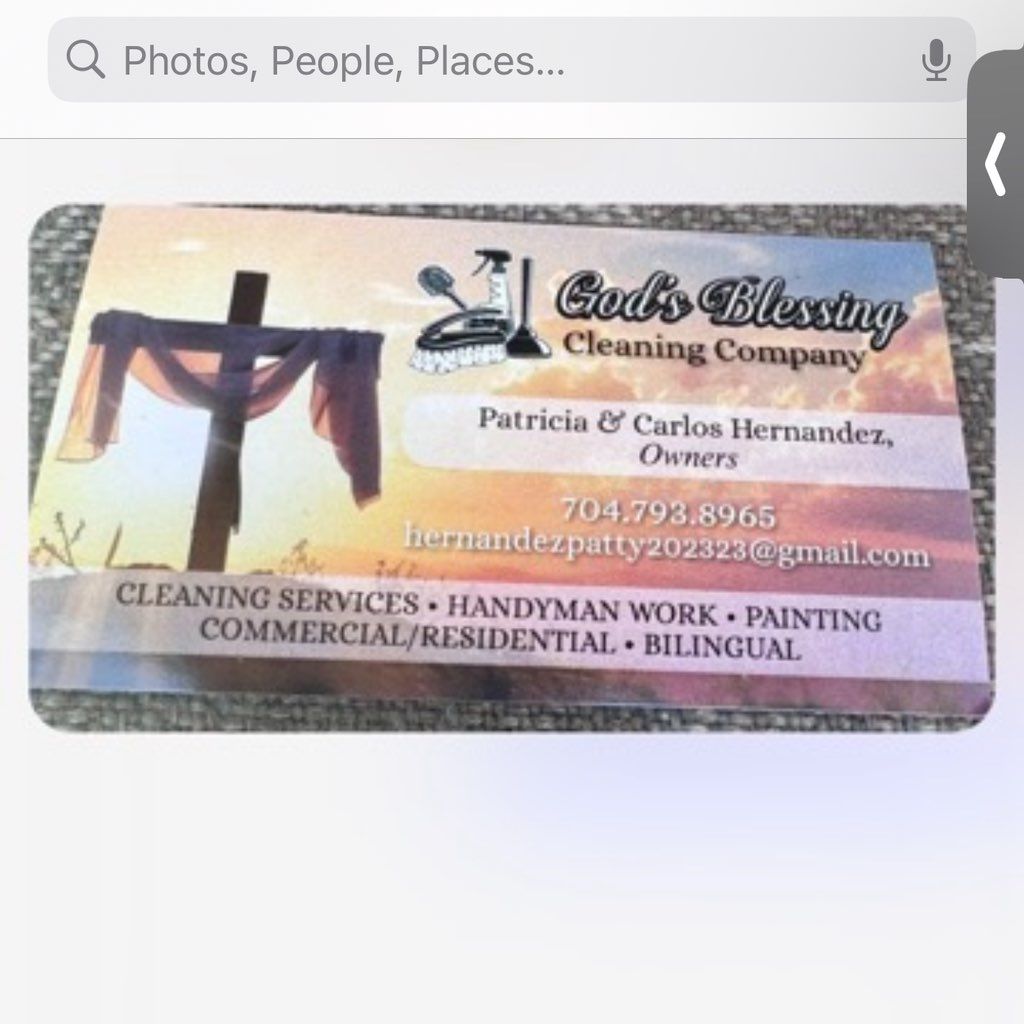Screen dimensions: 1024x1024
Task: Open the business card photo
Action: point(510,467)
